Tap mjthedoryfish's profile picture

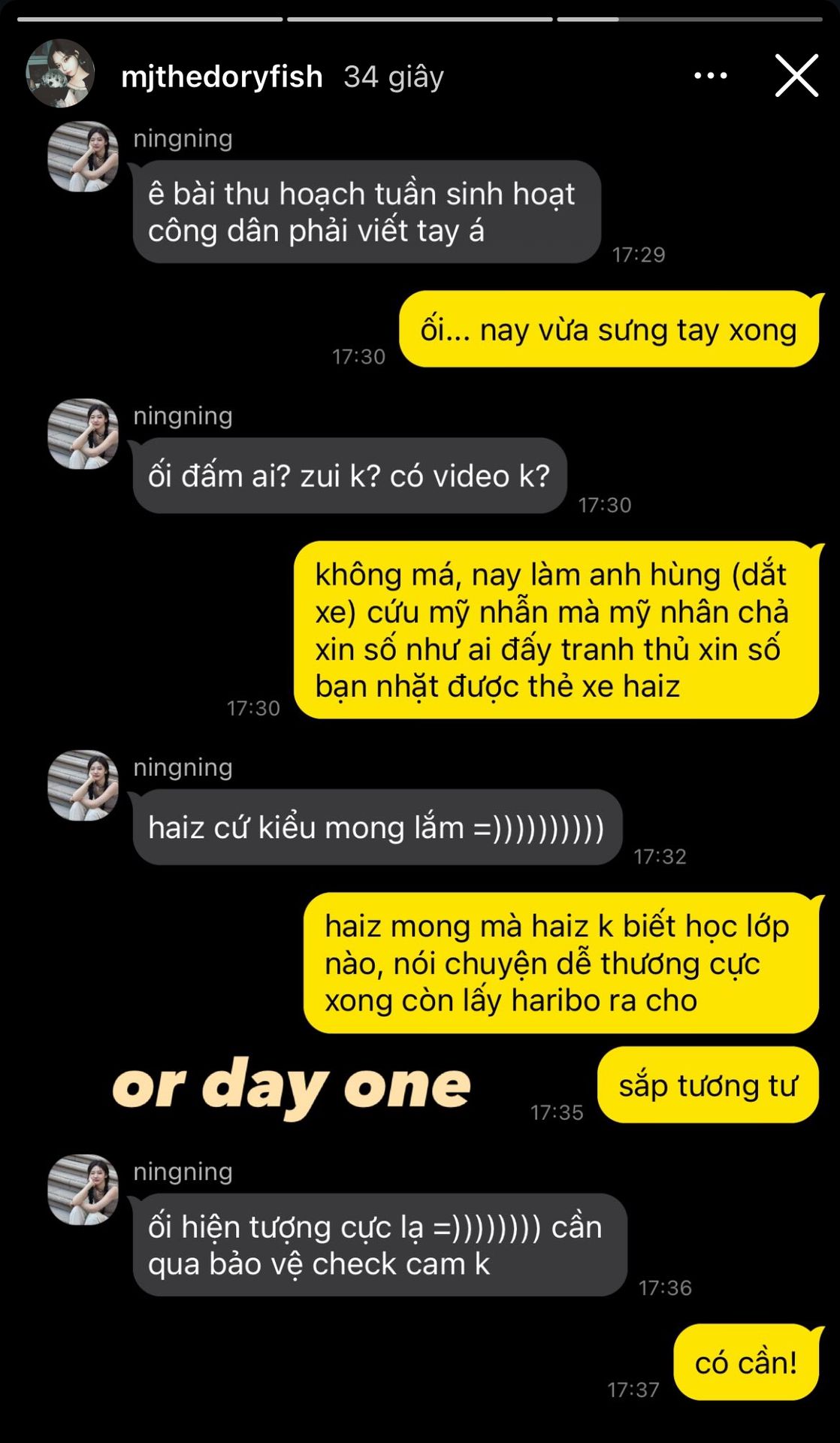point(60,74)
